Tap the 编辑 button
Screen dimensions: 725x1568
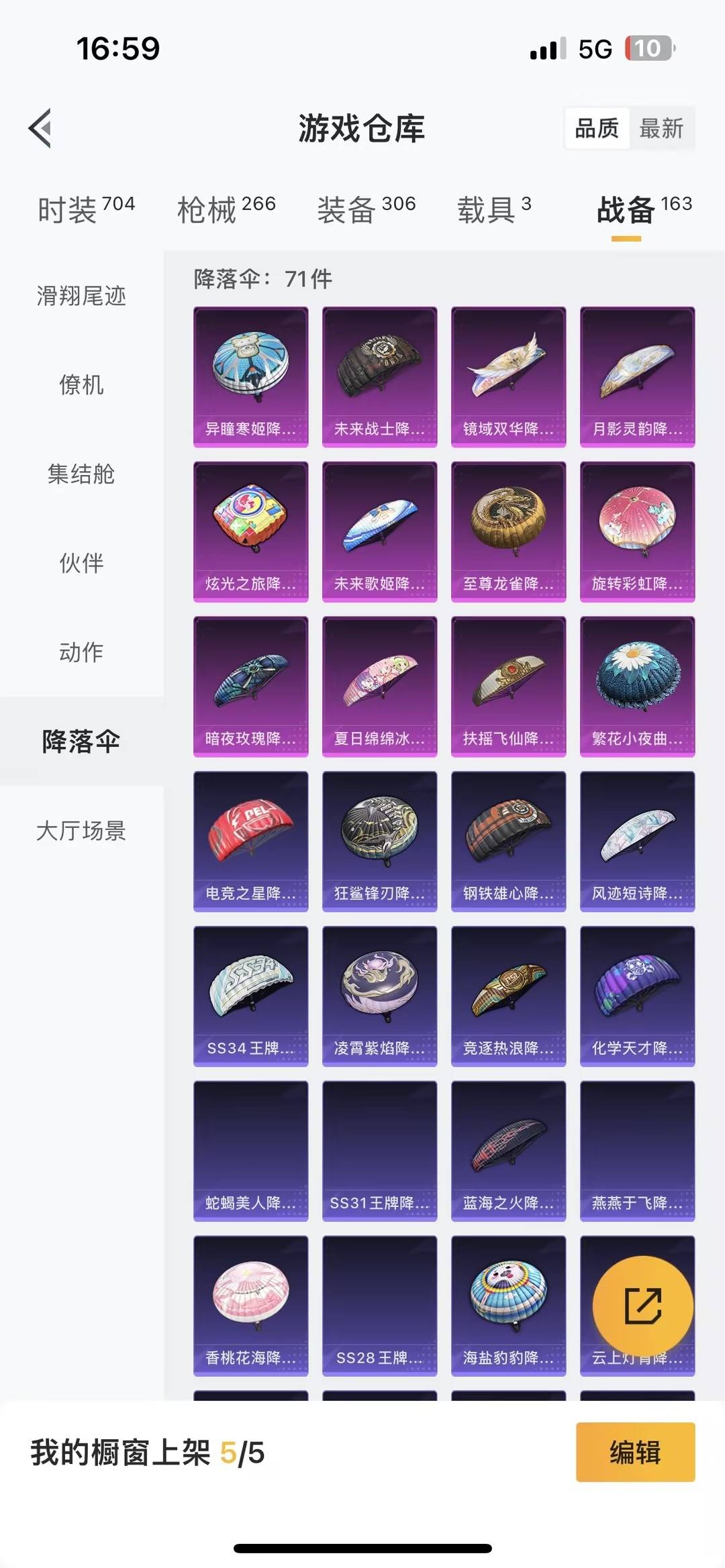[635, 1452]
